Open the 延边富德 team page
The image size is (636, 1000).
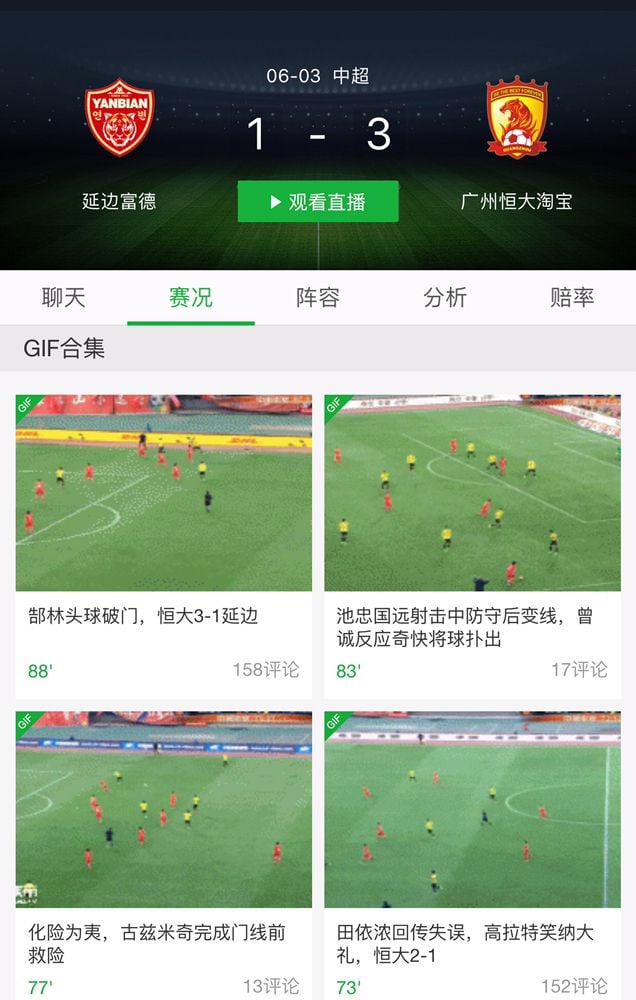(x=119, y=119)
